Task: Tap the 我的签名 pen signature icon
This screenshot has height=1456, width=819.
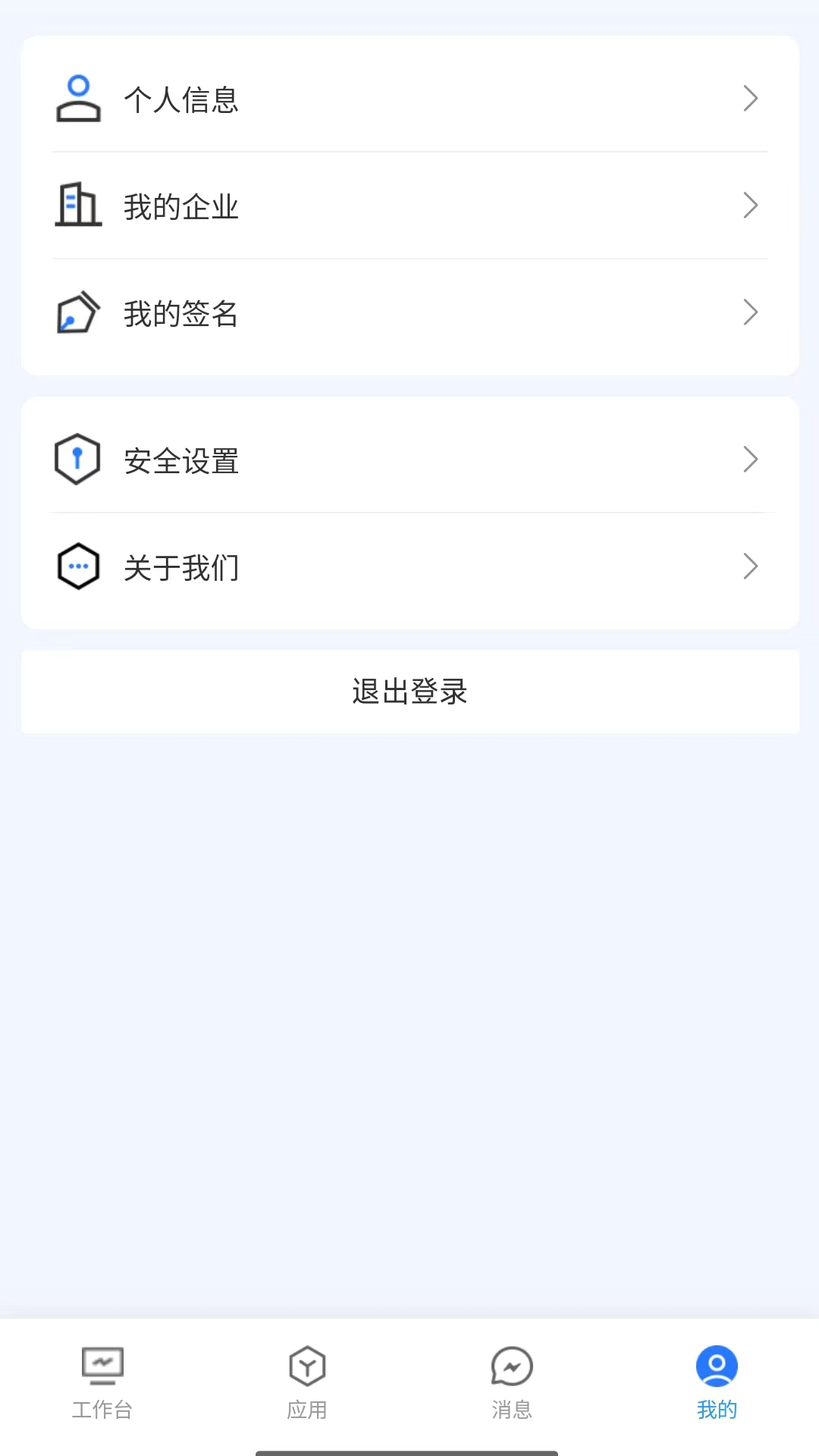Action: (x=78, y=311)
